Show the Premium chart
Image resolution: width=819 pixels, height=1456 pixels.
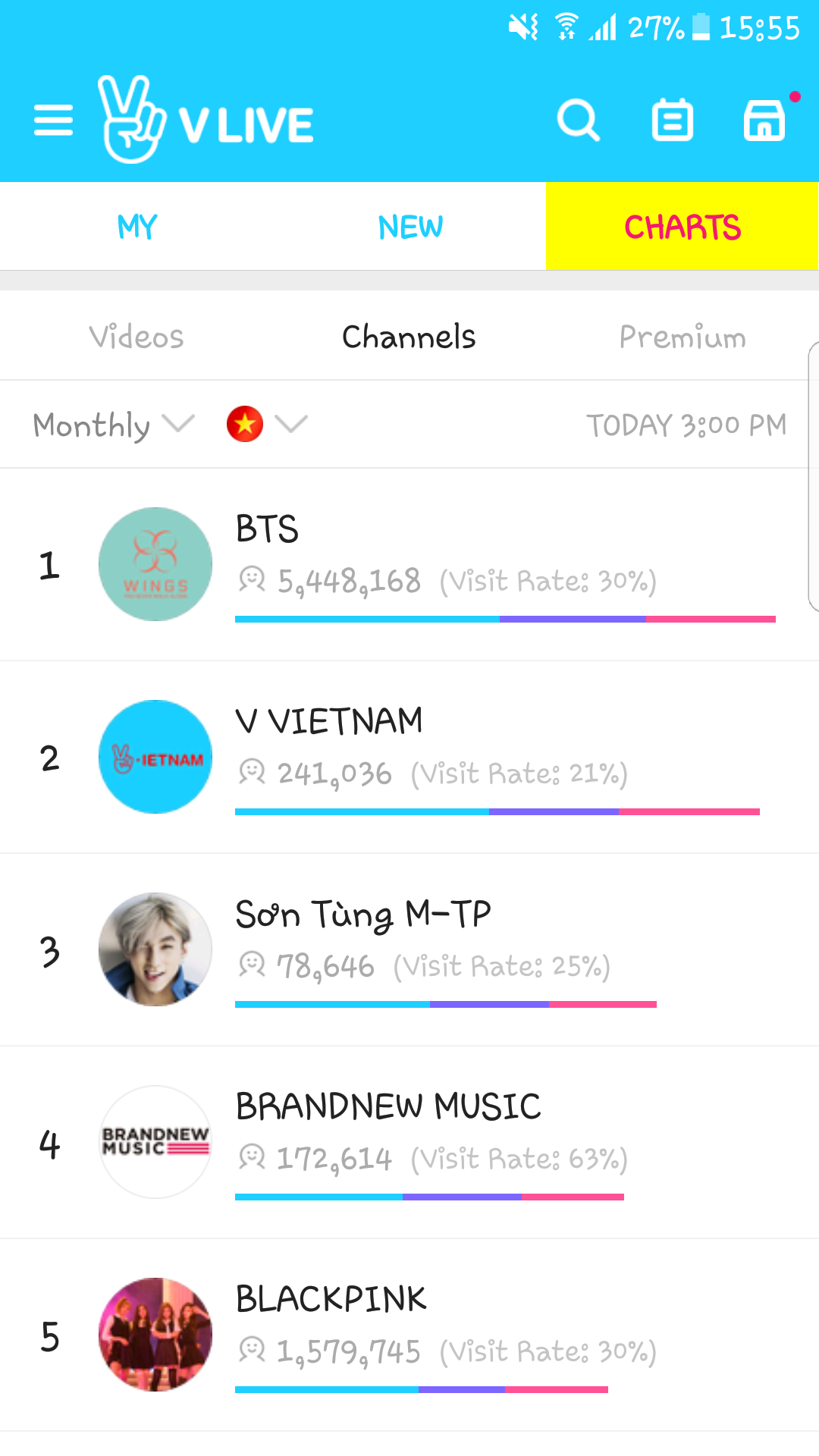pos(682,337)
